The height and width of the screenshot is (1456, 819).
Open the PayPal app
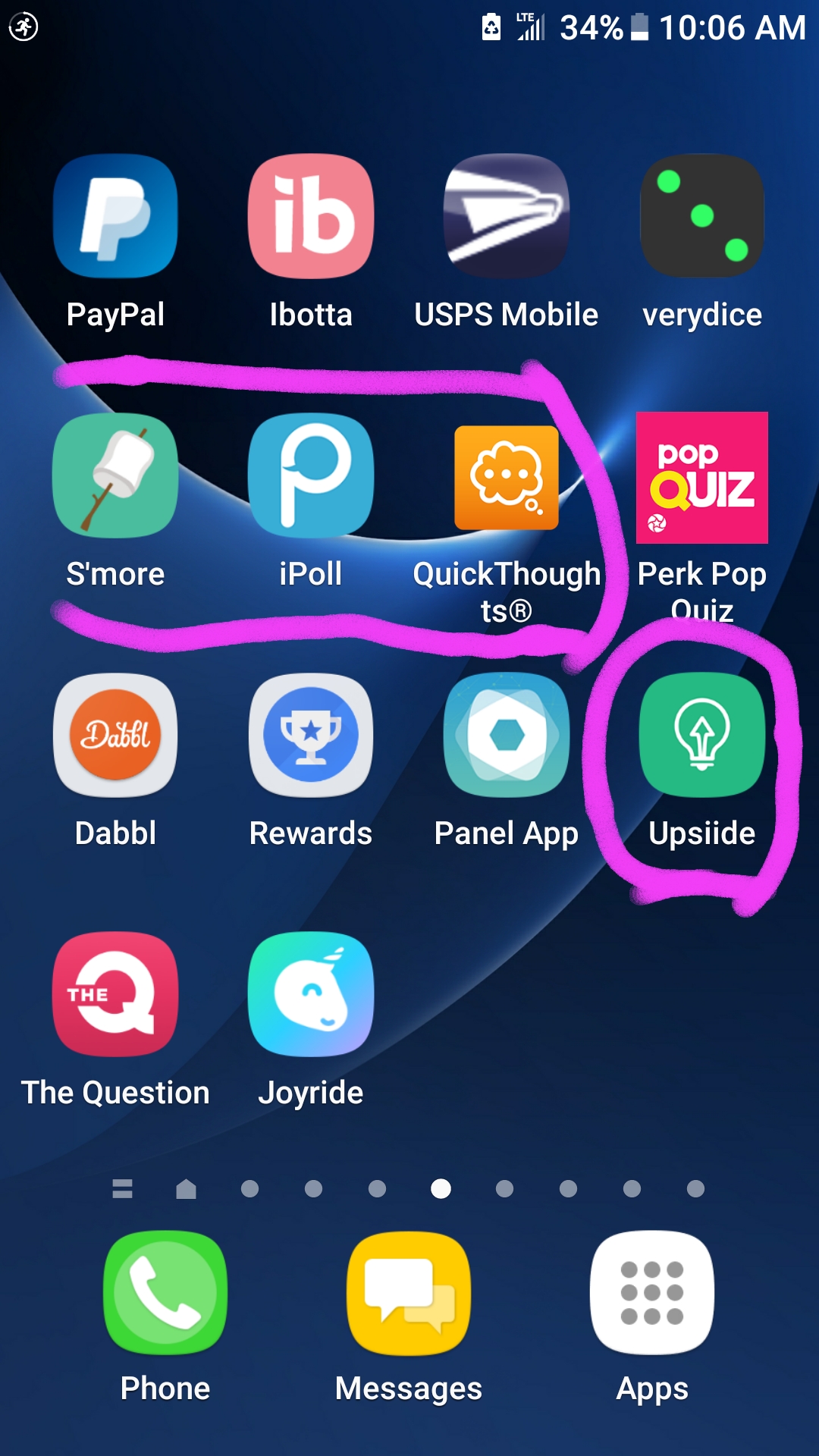[115, 216]
